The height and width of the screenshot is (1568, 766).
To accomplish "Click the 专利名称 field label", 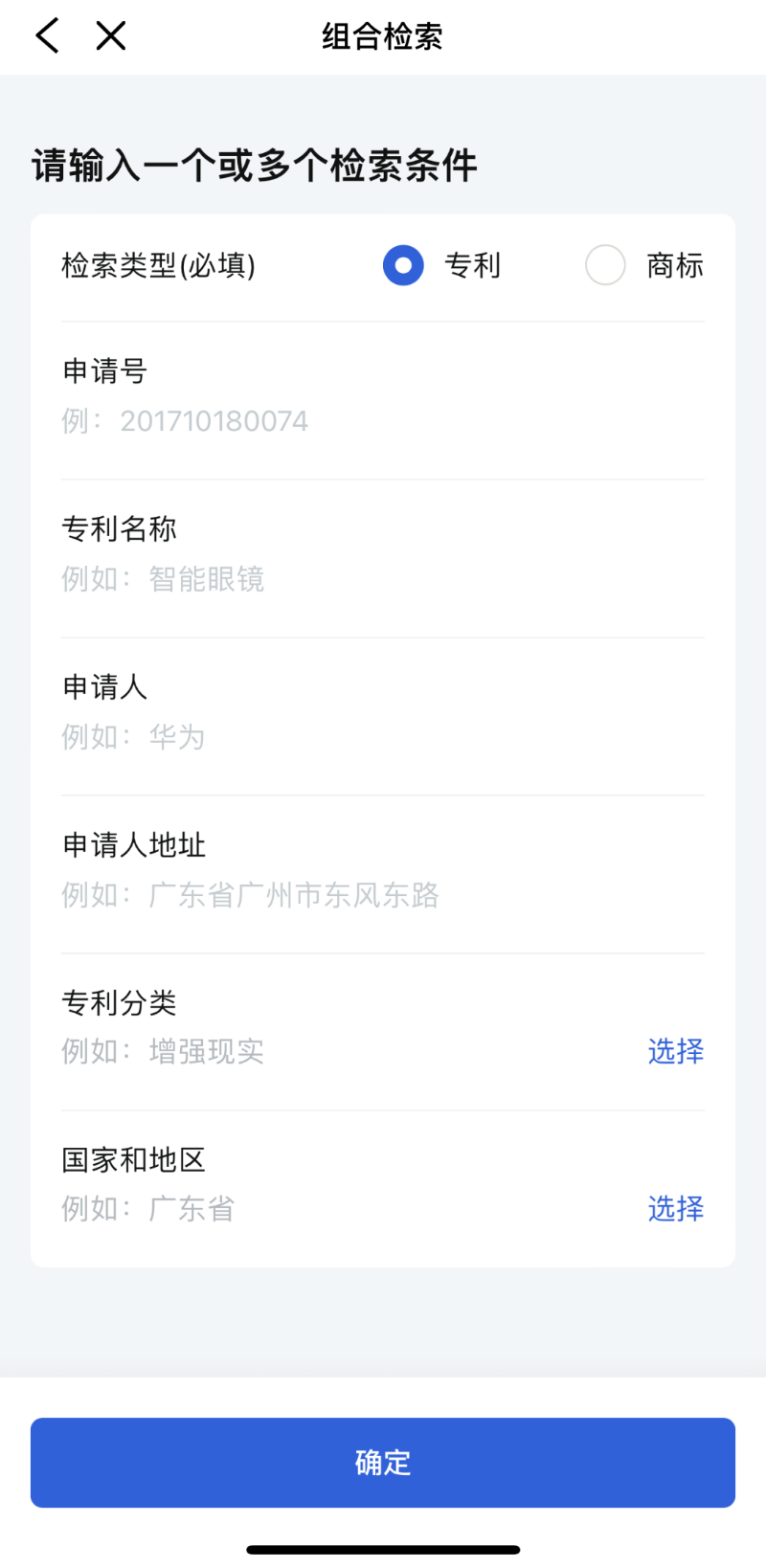I will [119, 527].
